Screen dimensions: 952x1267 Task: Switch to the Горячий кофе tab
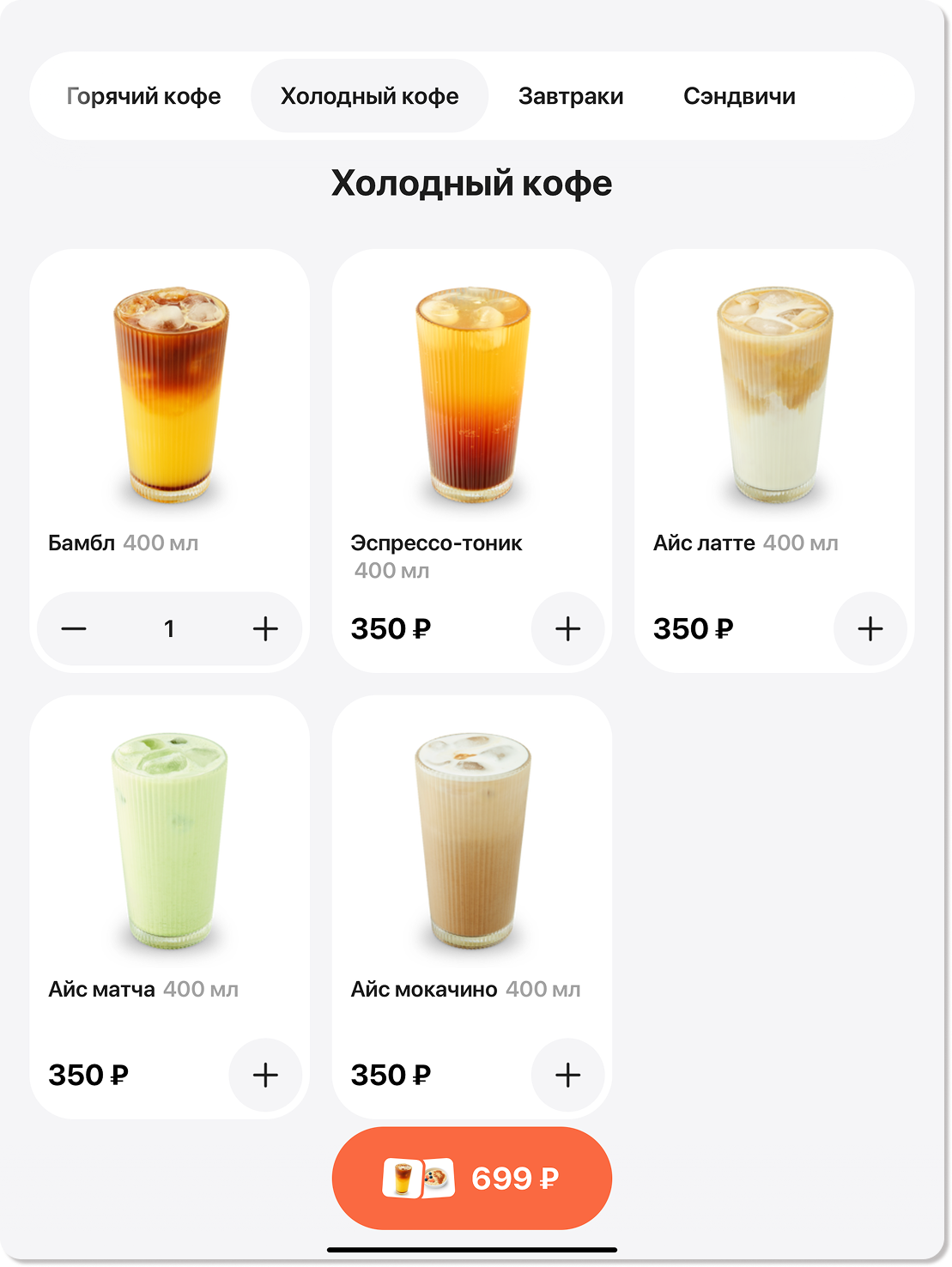[x=143, y=96]
